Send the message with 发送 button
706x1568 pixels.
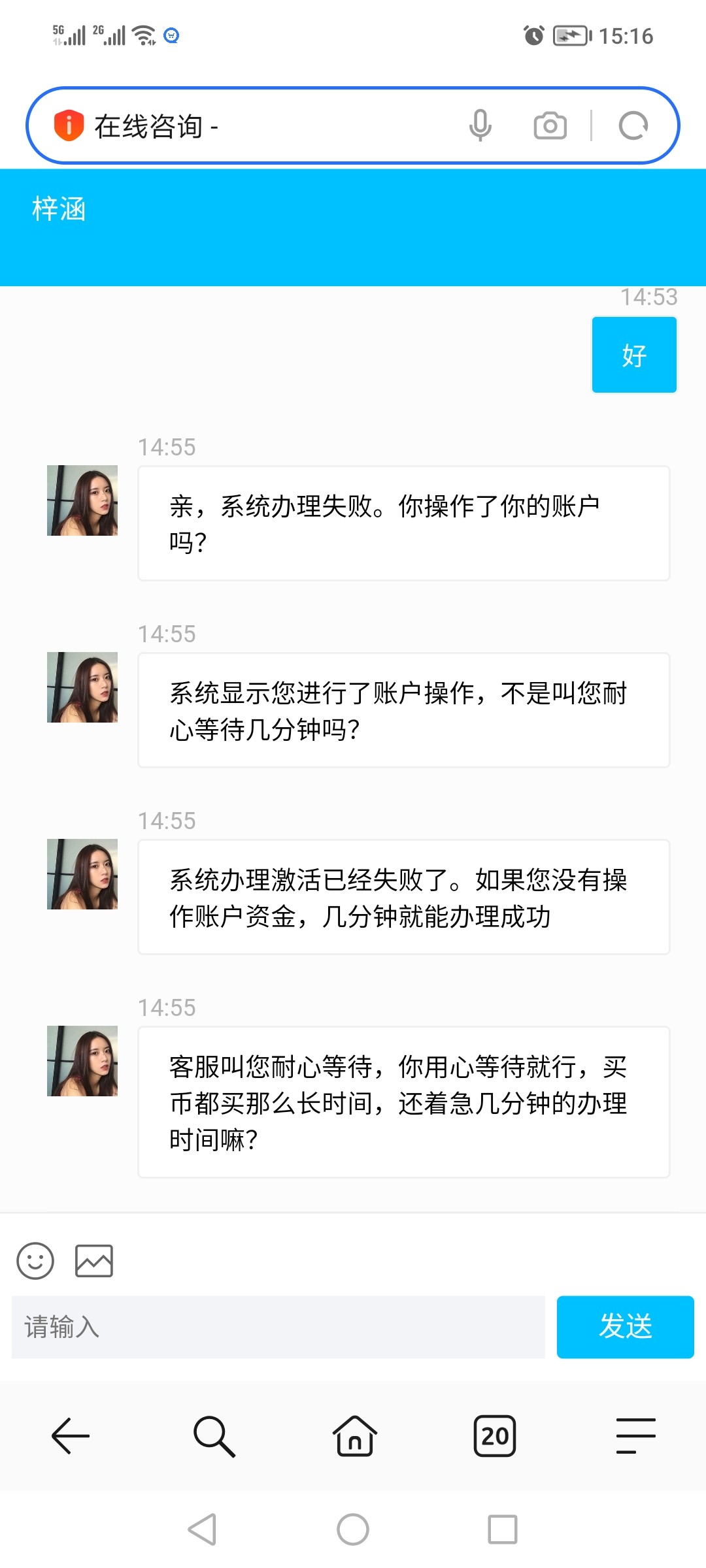[625, 1327]
